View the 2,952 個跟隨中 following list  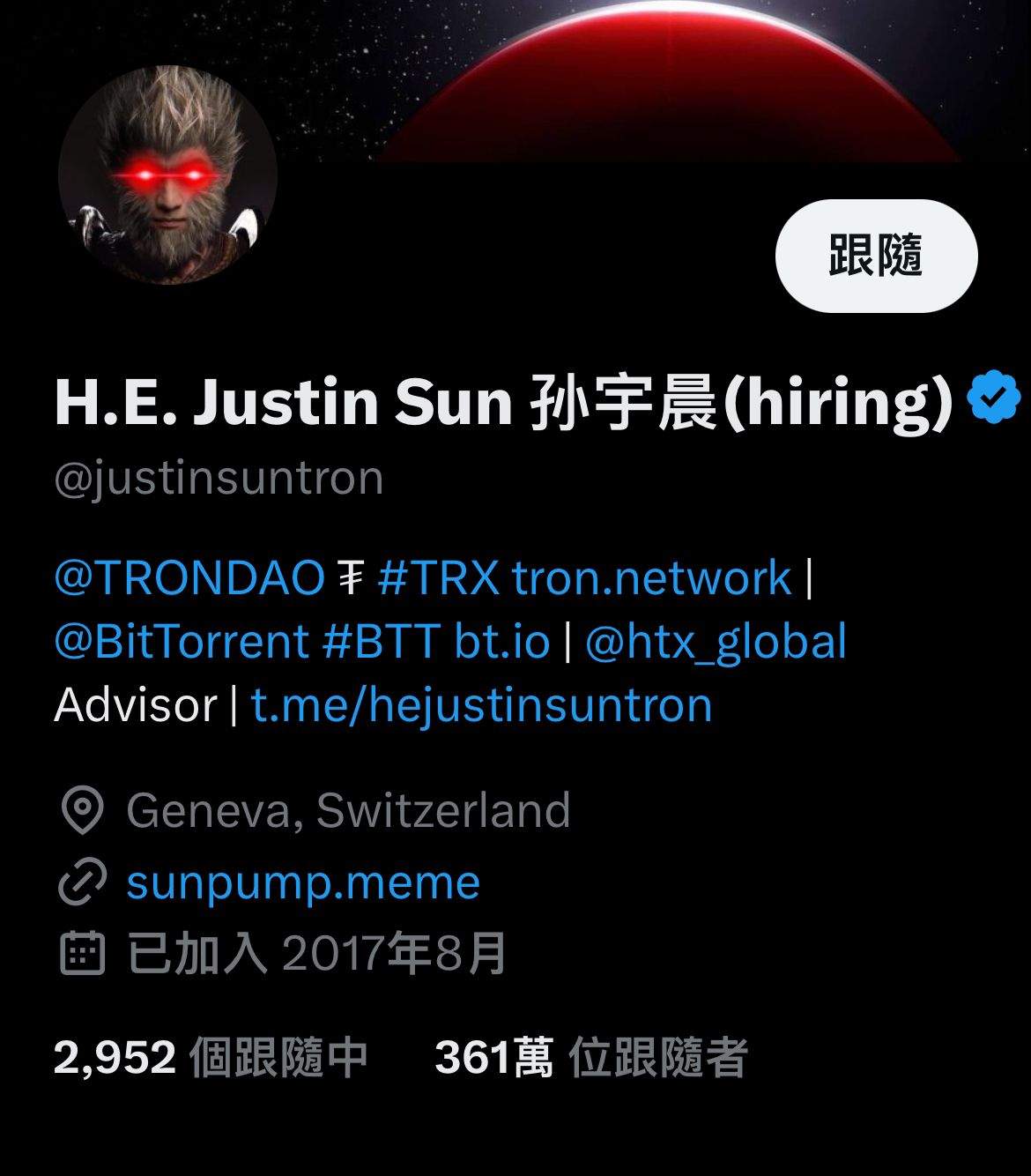tap(210, 1056)
